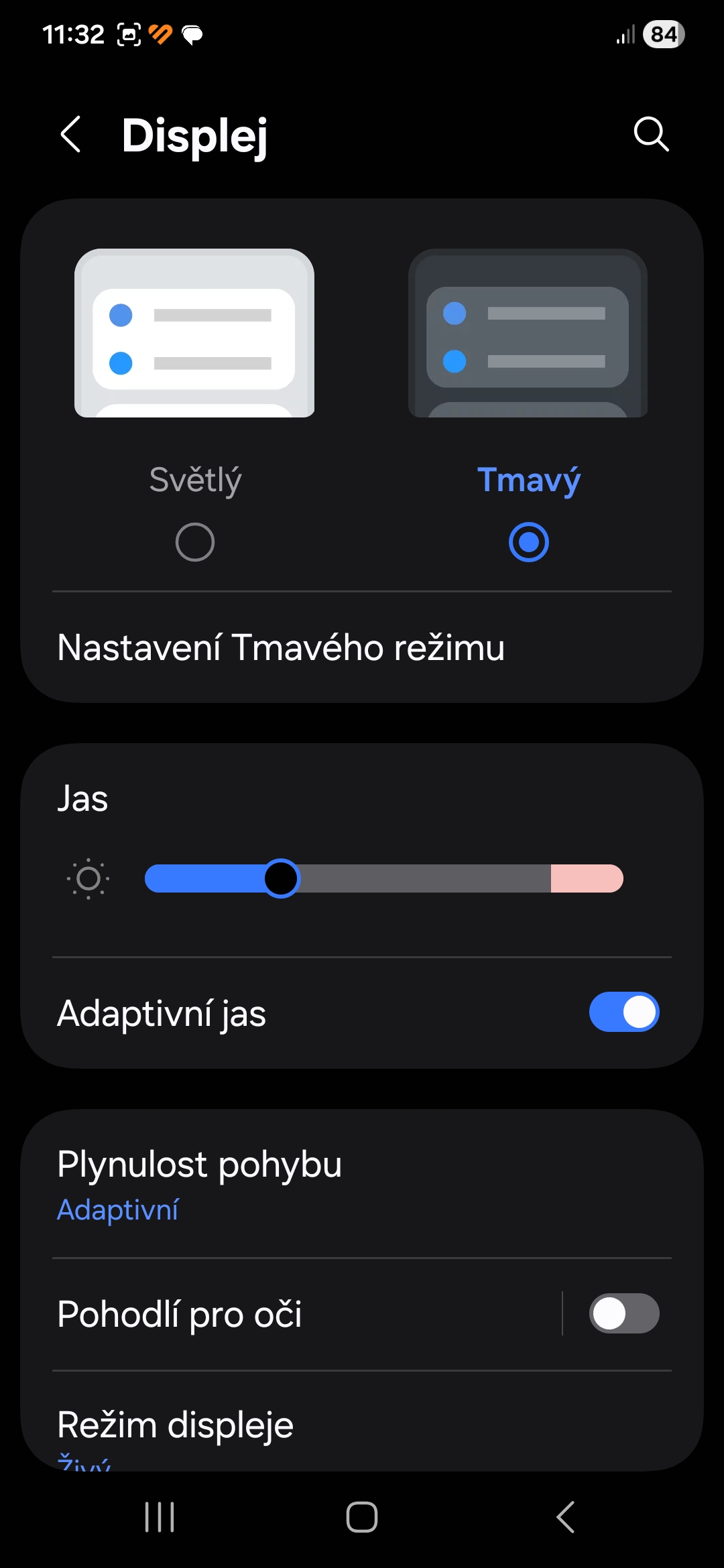Tap the light theme preview thumbnail
This screenshot has height=1568, width=724.
[x=194, y=333]
